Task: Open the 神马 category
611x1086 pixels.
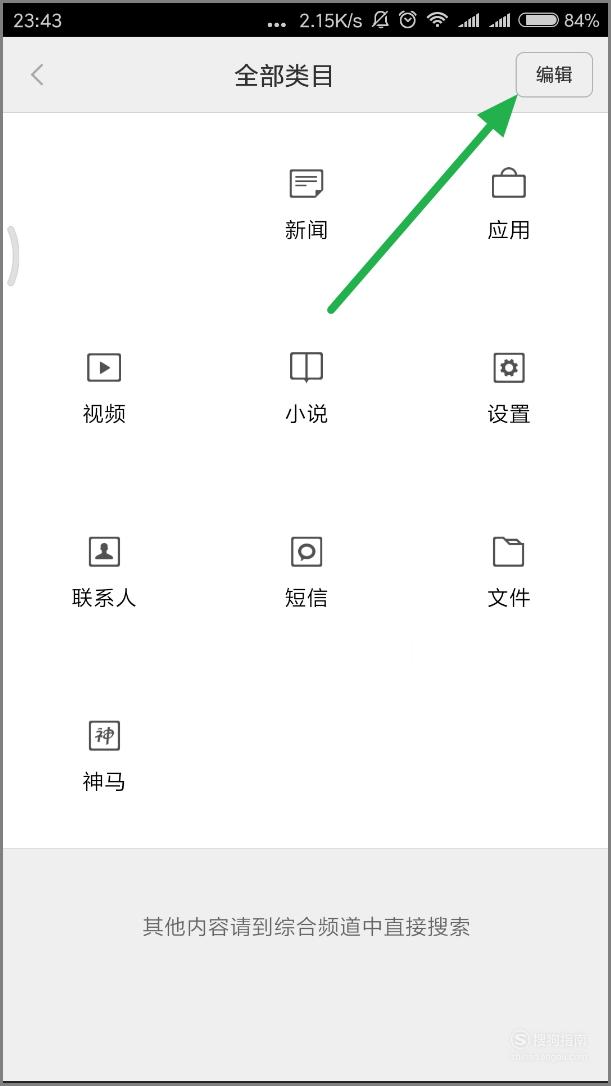Action: pyautogui.click(x=104, y=756)
